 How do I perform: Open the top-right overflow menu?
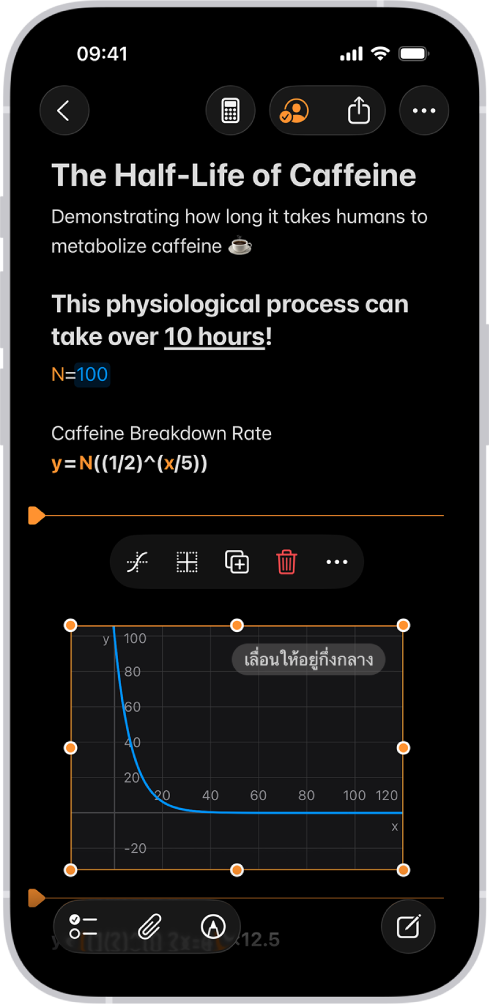click(x=424, y=111)
